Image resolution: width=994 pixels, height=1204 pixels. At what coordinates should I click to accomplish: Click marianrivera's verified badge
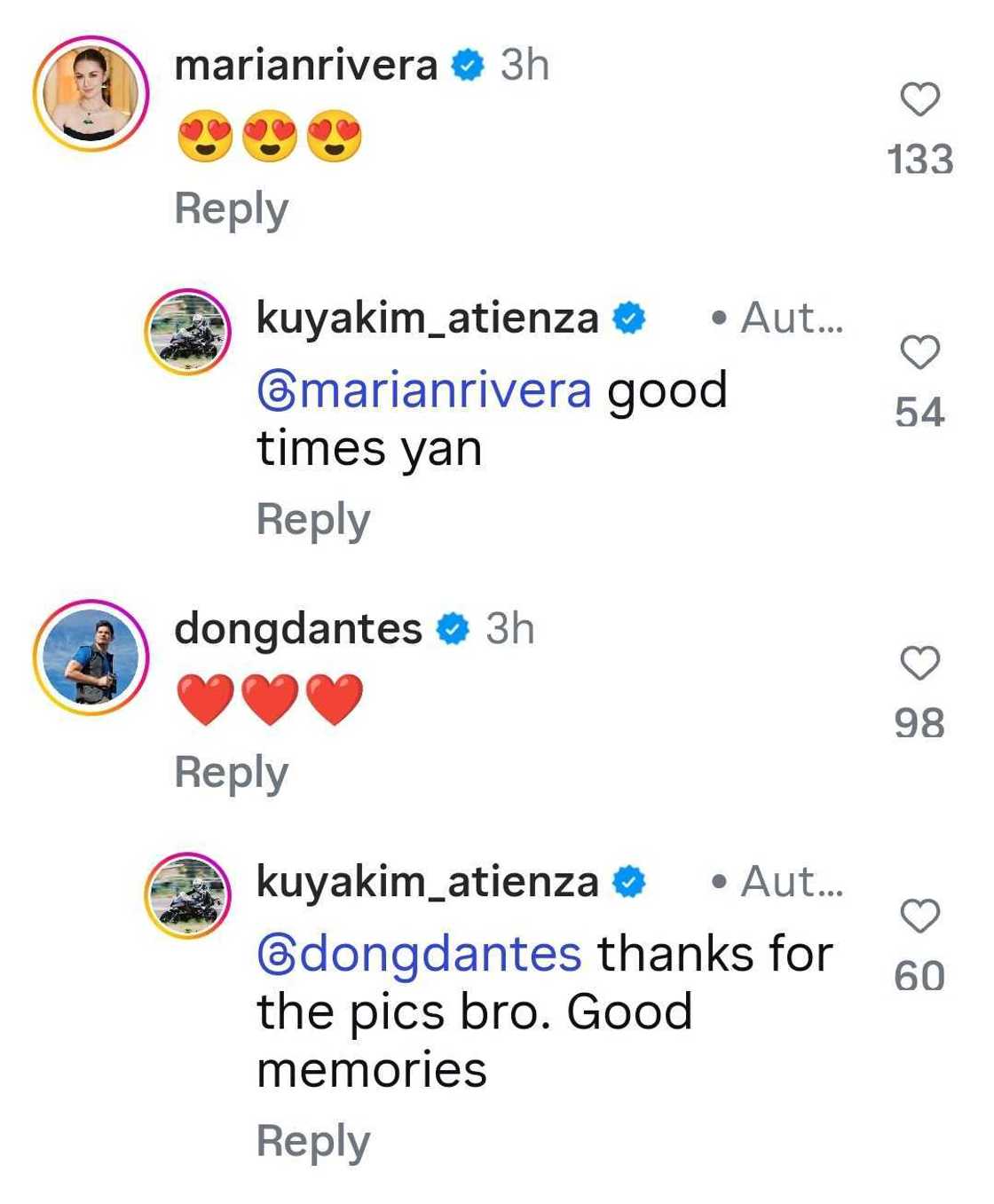pyautogui.click(x=468, y=65)
